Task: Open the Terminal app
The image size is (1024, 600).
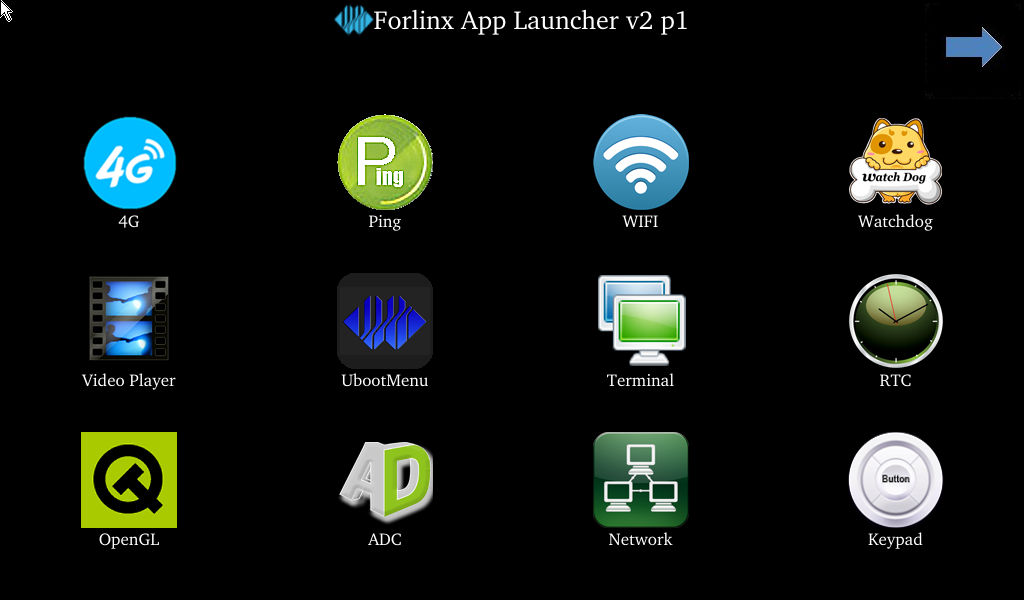Action: click(640, 320)
